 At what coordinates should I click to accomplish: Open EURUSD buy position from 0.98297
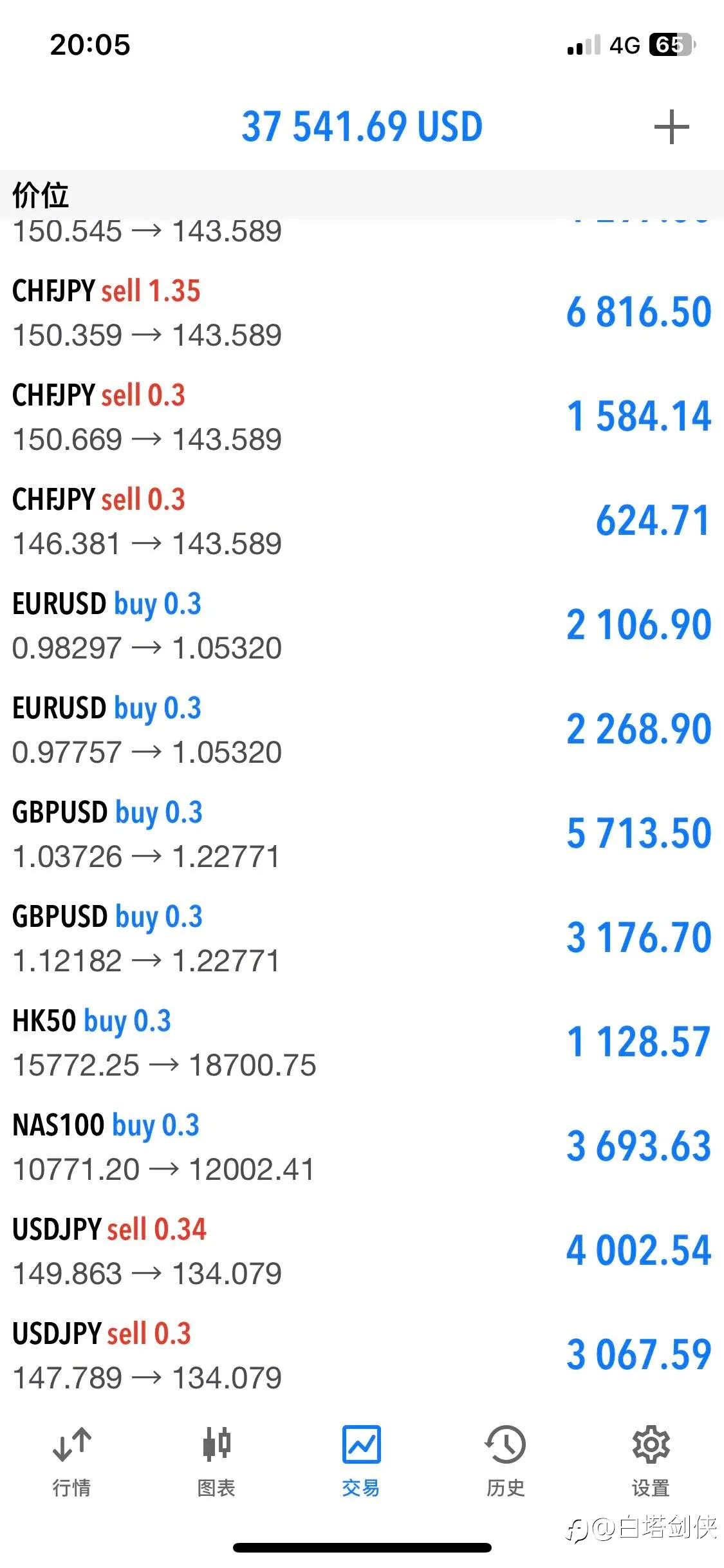pos(362,626)
